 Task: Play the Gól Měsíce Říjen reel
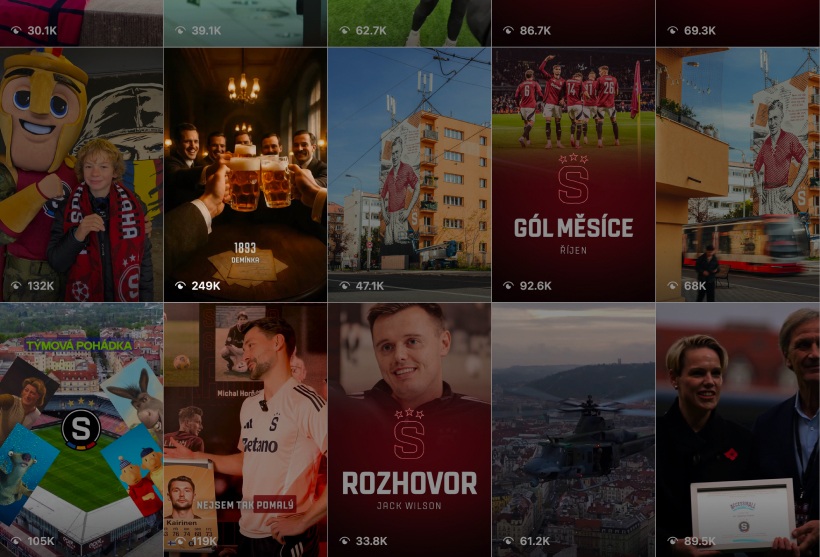(x=573, y=175)
